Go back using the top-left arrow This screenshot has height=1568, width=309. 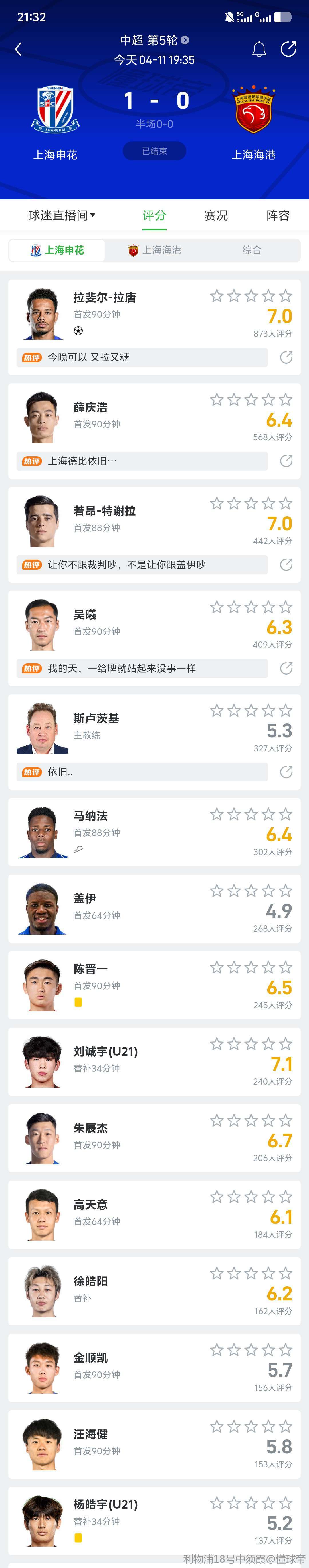18,49
